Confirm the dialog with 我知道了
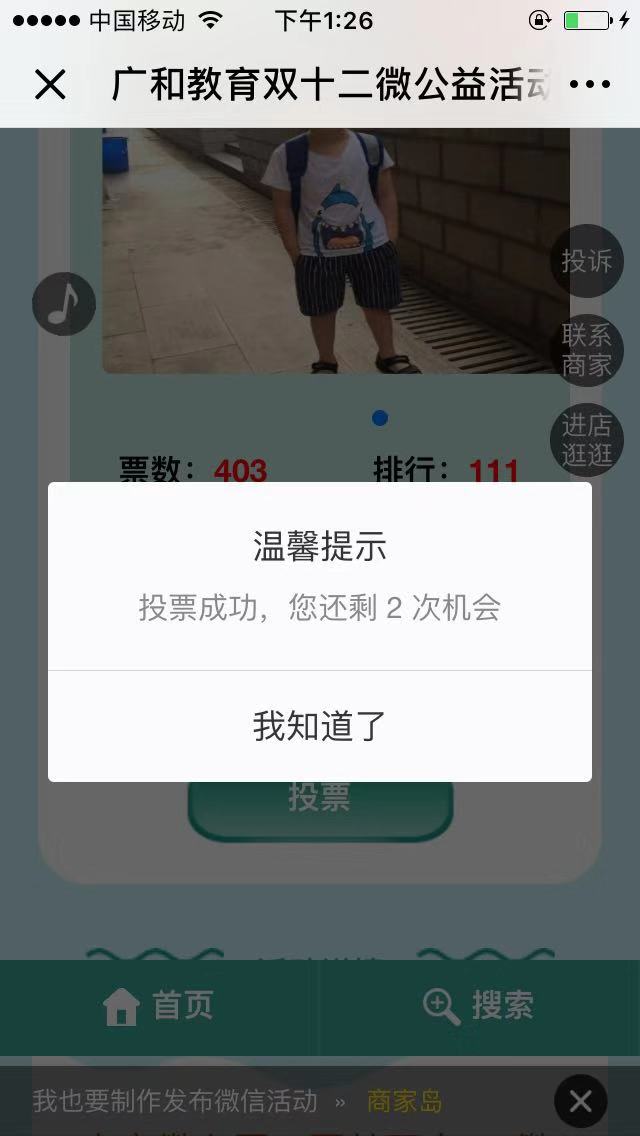 pyautogui.click(x=319, y=726)
